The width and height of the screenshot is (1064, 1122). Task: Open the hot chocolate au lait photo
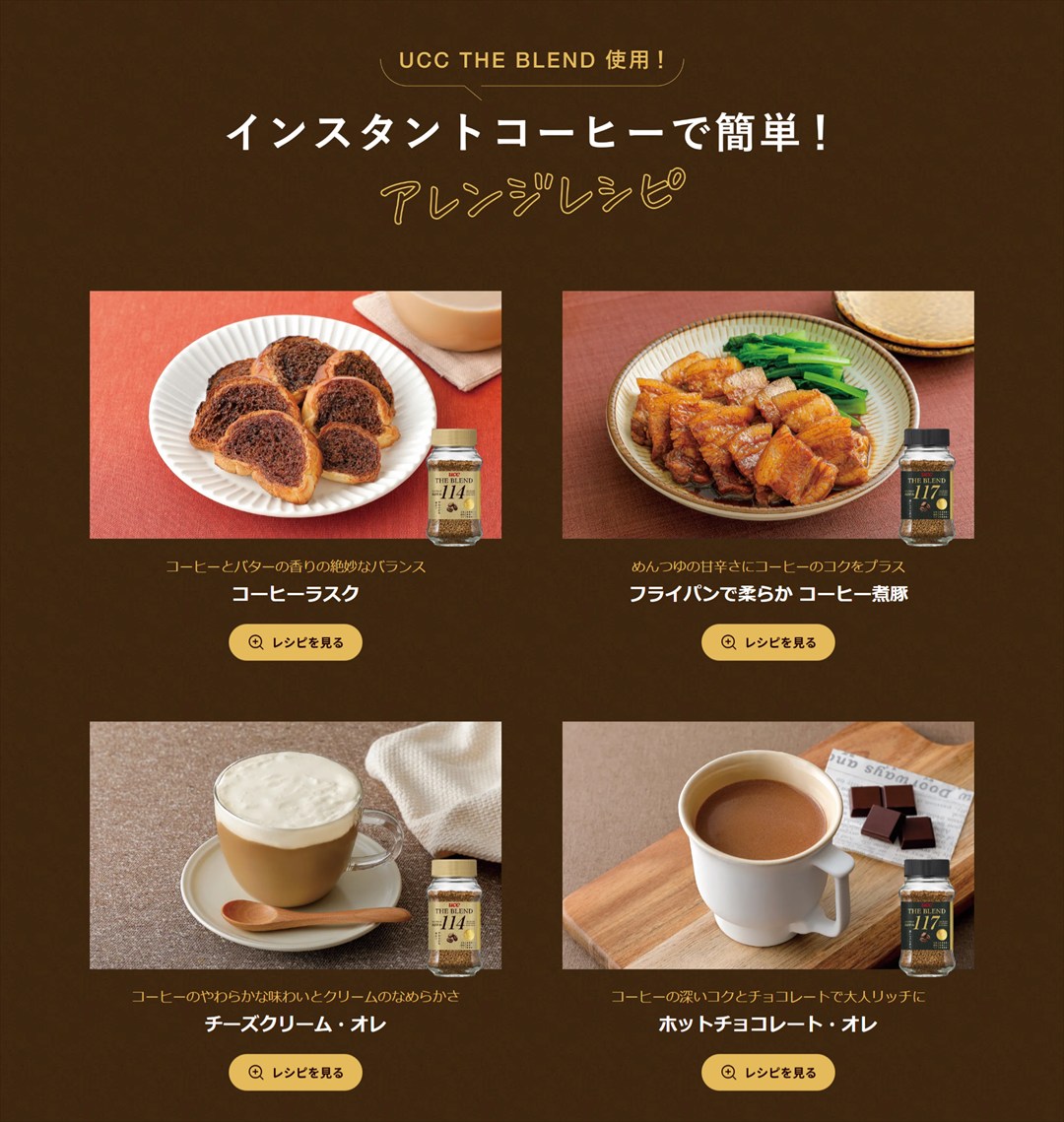[x=767, y=845]
